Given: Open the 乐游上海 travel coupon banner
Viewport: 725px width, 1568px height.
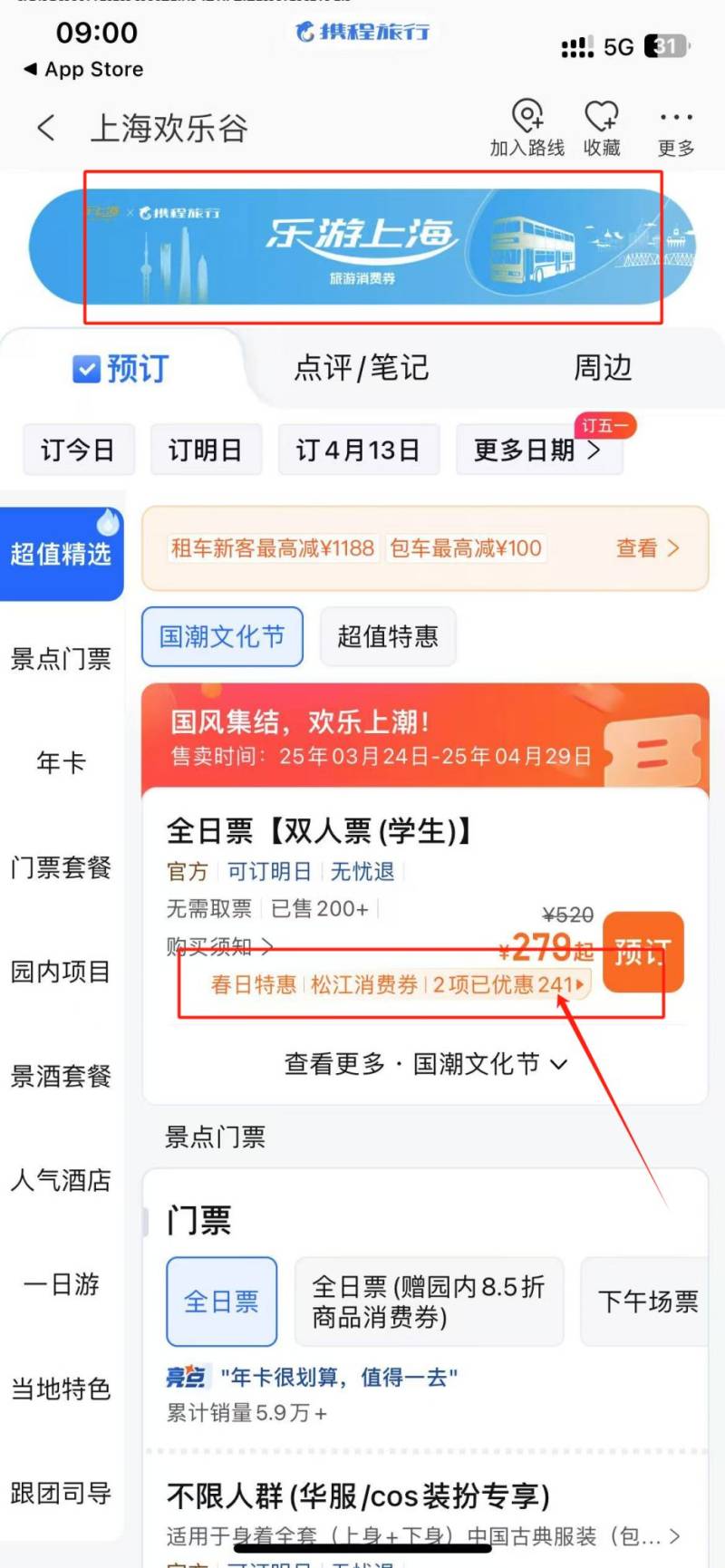Looking at the screenshot, I should click(x=362, y=246).
